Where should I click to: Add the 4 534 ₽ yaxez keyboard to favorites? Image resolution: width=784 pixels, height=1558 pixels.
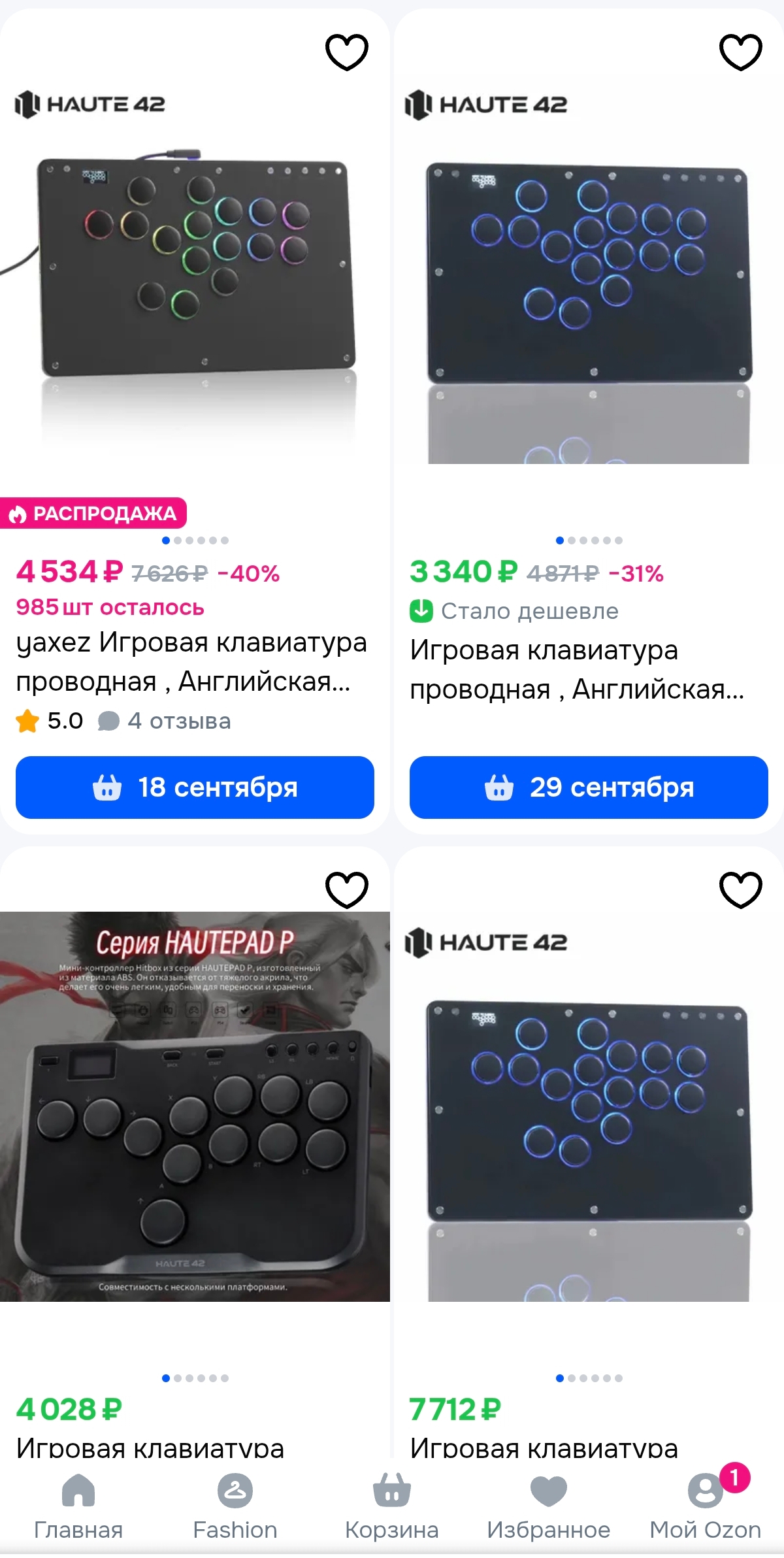(347, 52)
